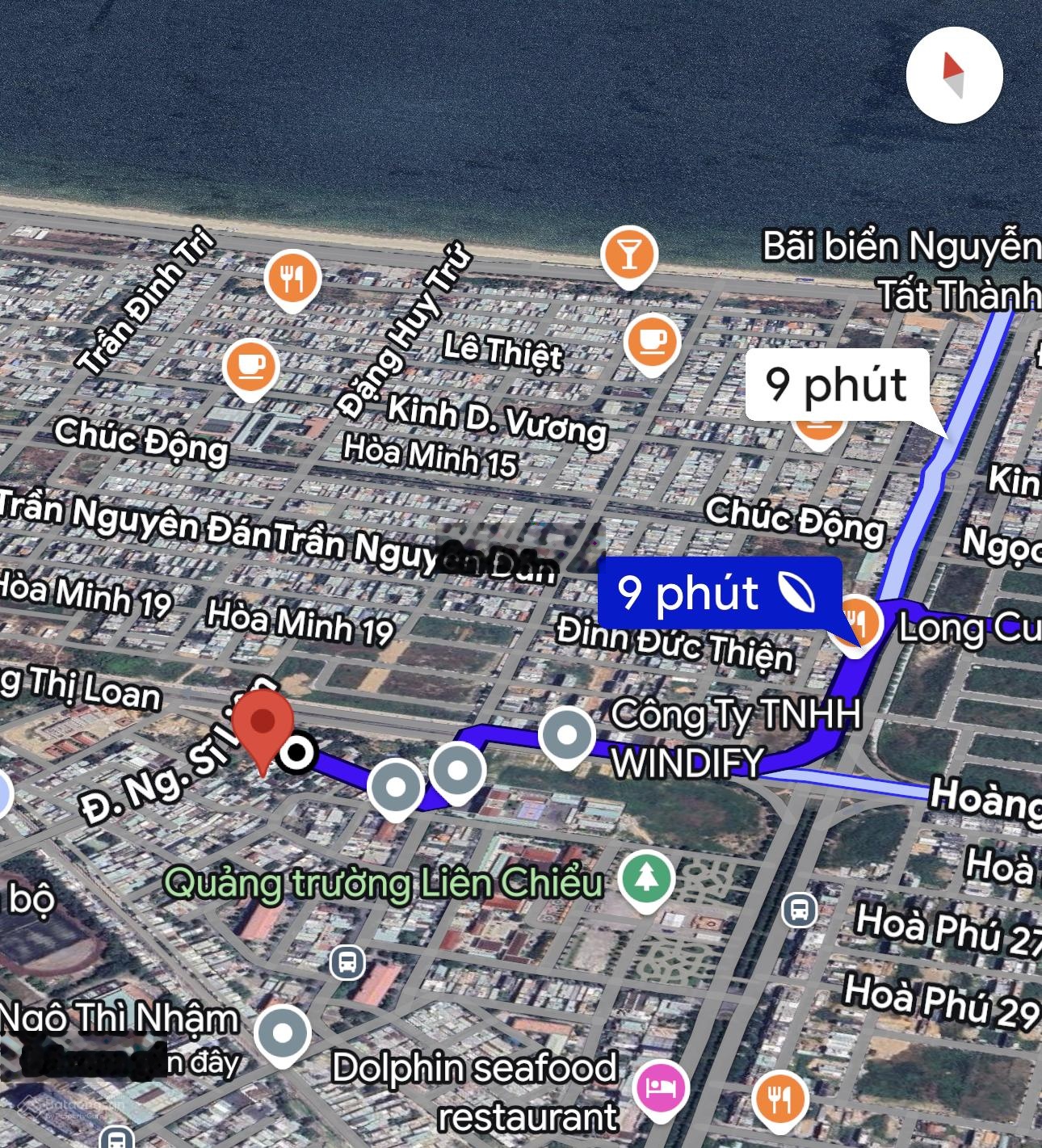Open restaurant pin near Trần Đình Tri
The height and width of the screenshot is (1148, 1042).
[x=292, y=279]
